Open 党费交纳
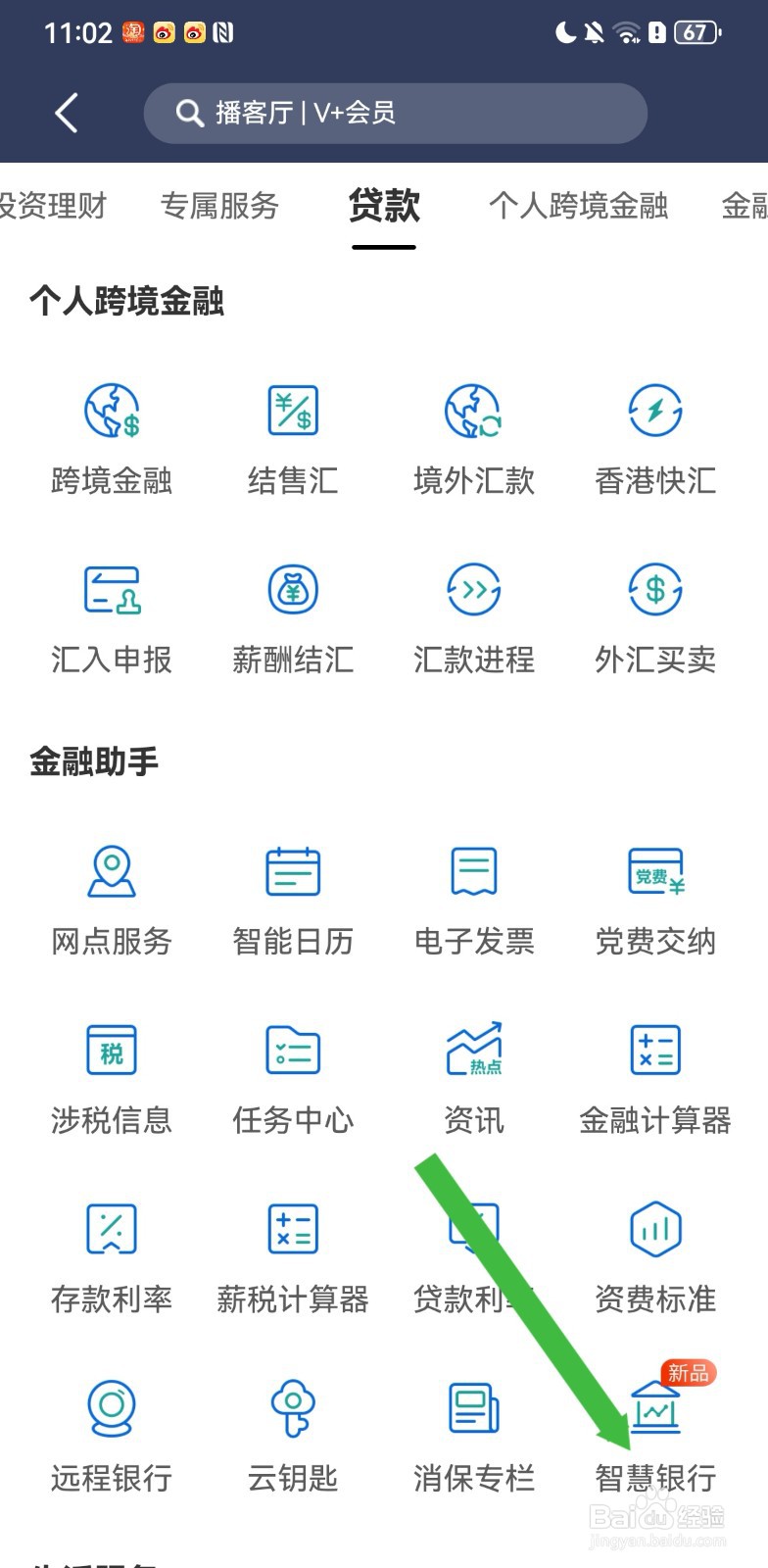 (x=655, y=901)
